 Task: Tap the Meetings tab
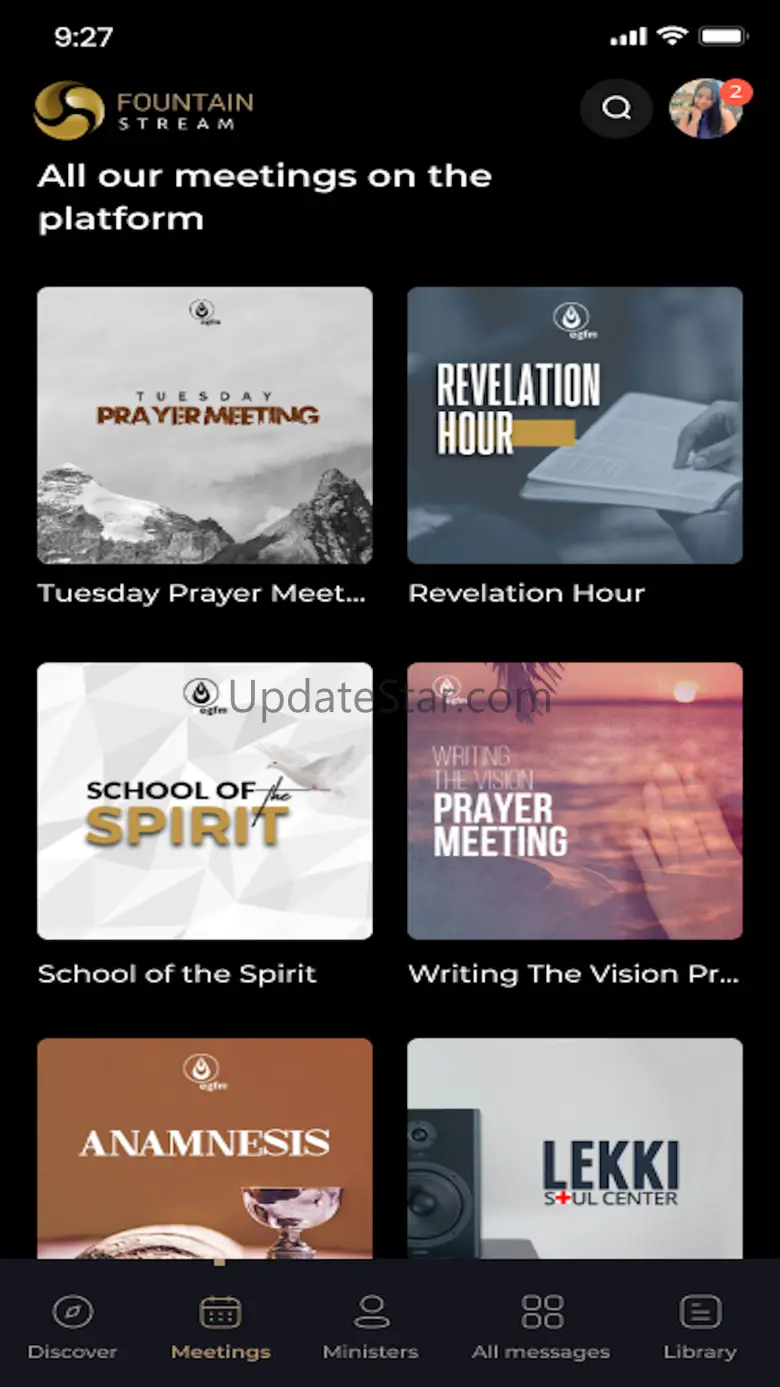pos(221,1326)
